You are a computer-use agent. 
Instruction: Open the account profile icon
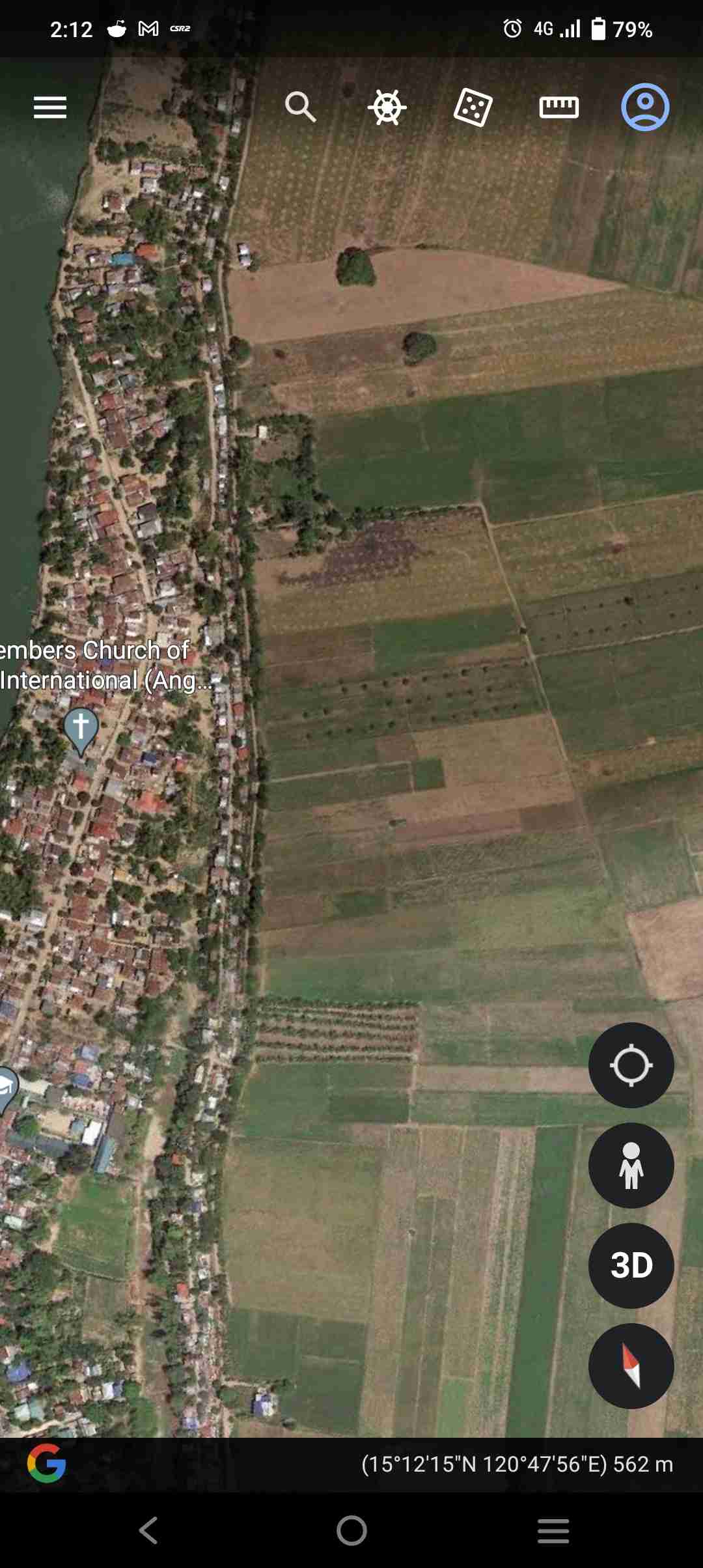(x=645, y=107)
